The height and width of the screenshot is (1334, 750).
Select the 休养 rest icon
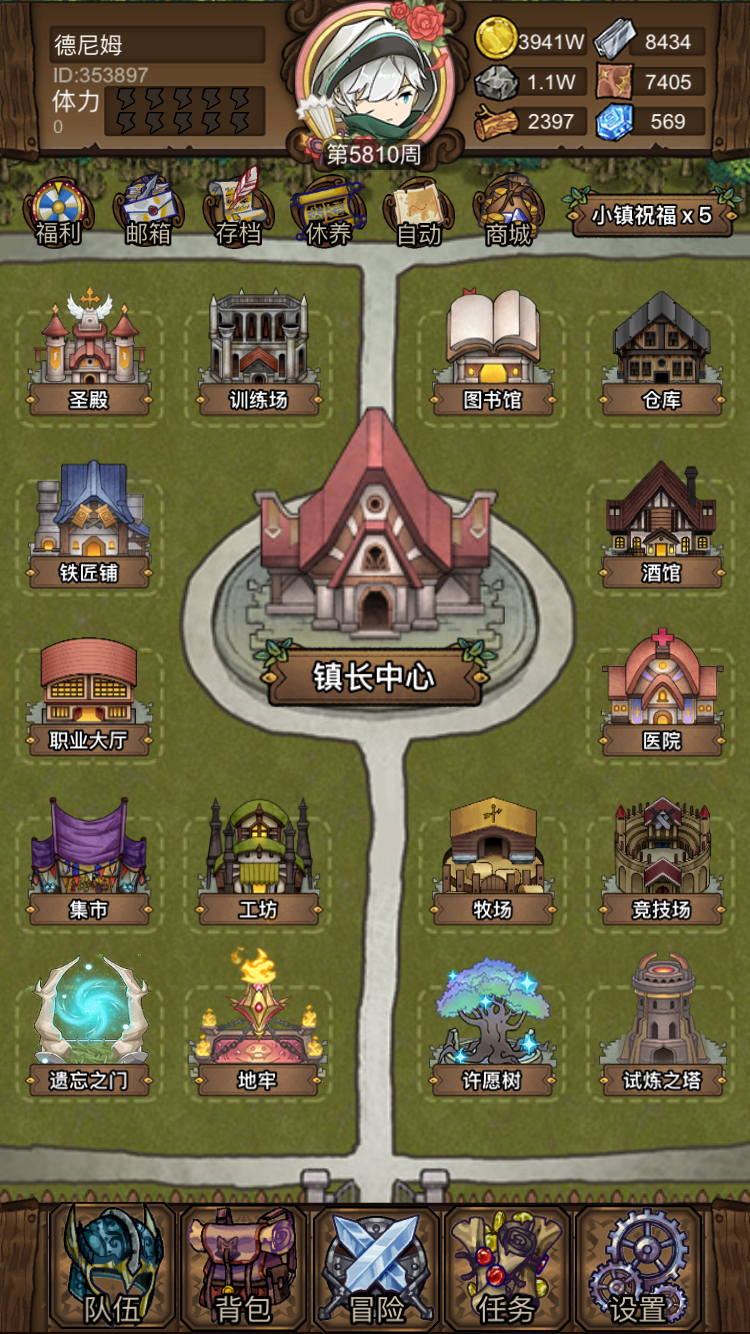coord(328,210)
